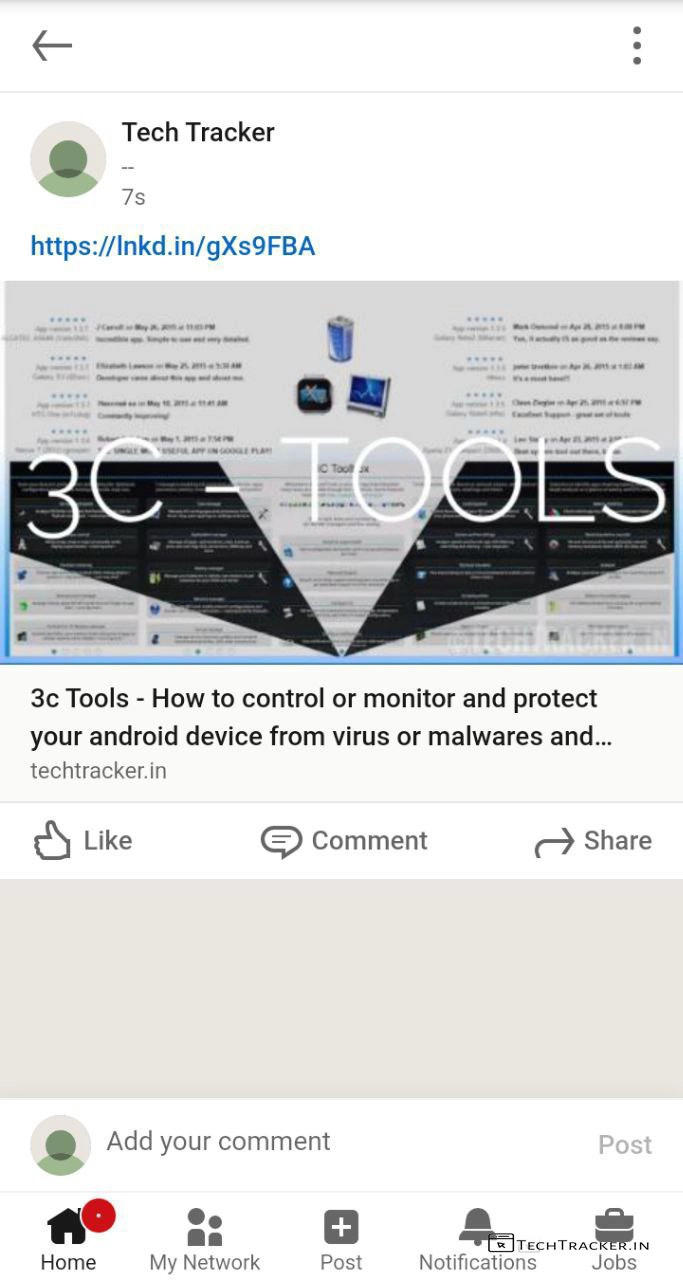Share the Tech Tracker post
Image resolution: width=683 pixels, height=1280 pixels.
593,841
